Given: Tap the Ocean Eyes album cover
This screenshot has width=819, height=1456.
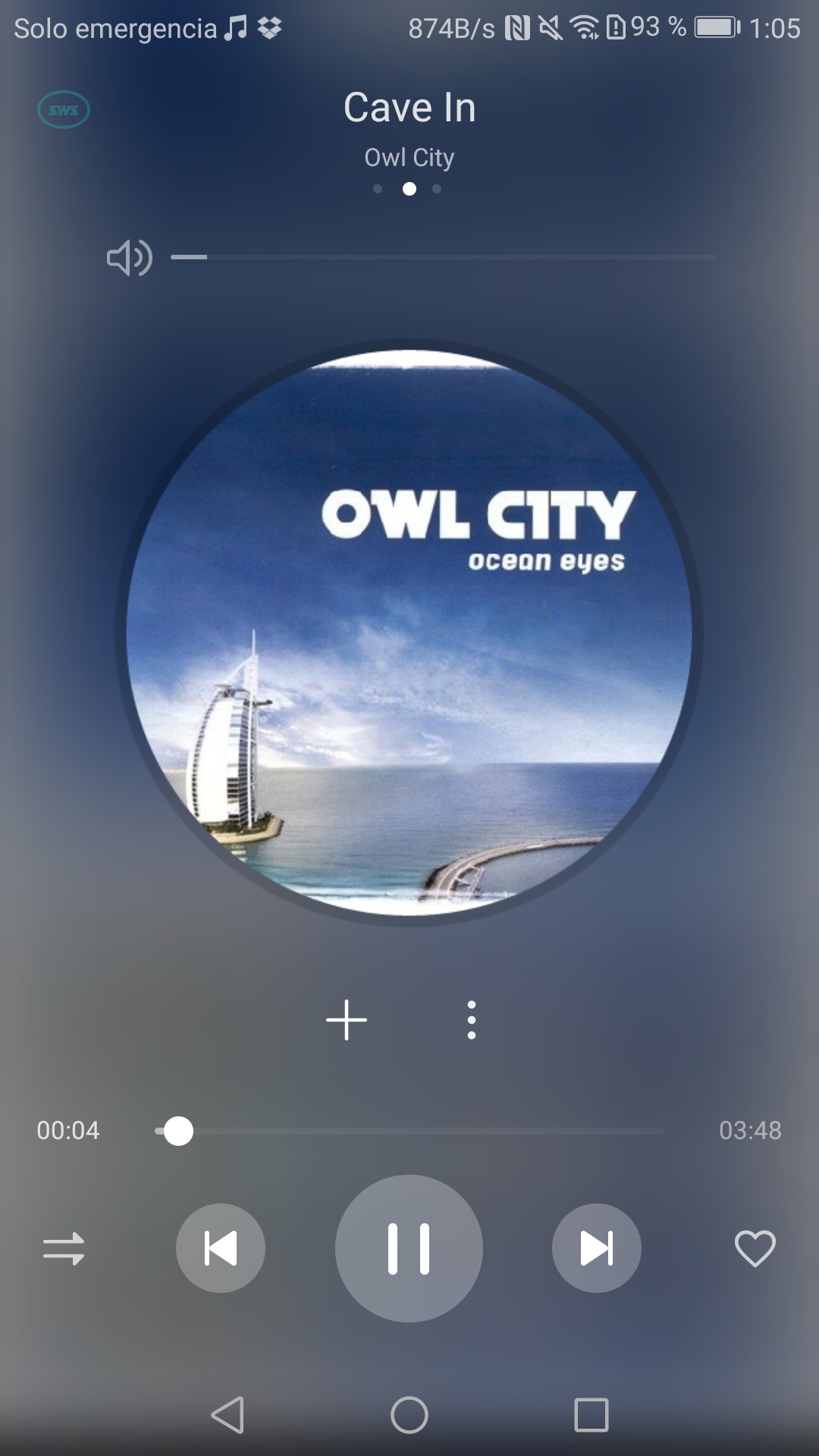Looking at the screenshot, I should 409,633.
